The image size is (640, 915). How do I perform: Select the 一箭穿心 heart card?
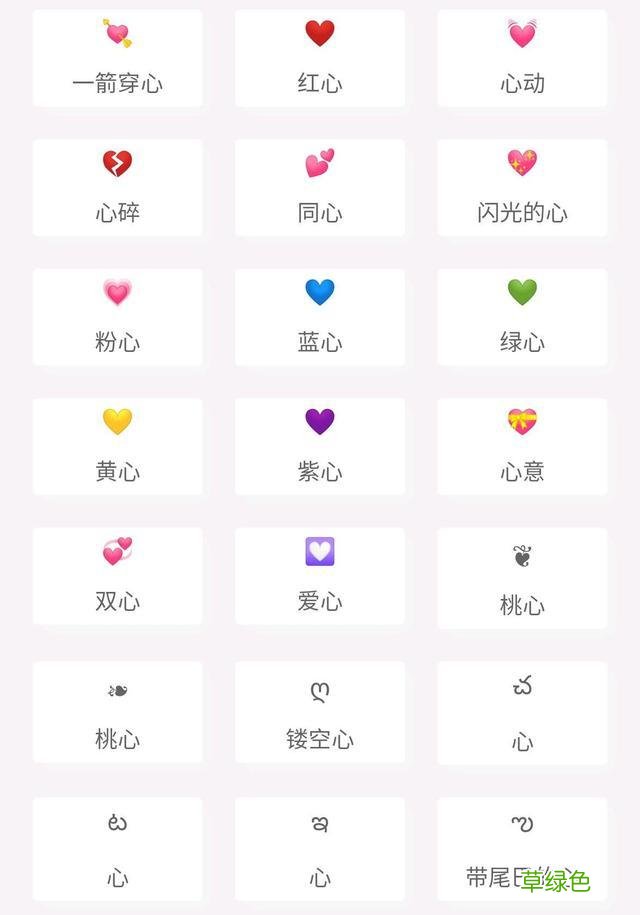(117, 58)
